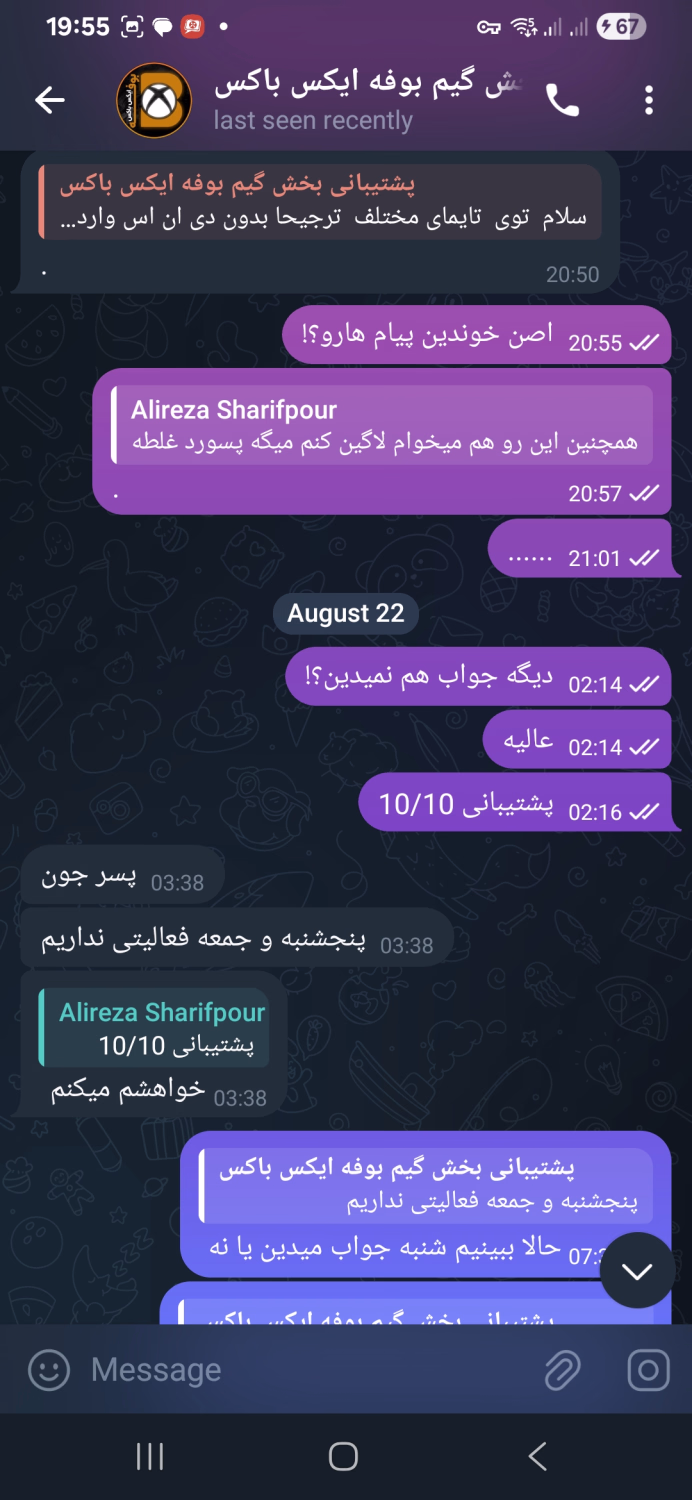Open the Xbox game support profile avatar
692x1500 pixels.
point(154,99)
